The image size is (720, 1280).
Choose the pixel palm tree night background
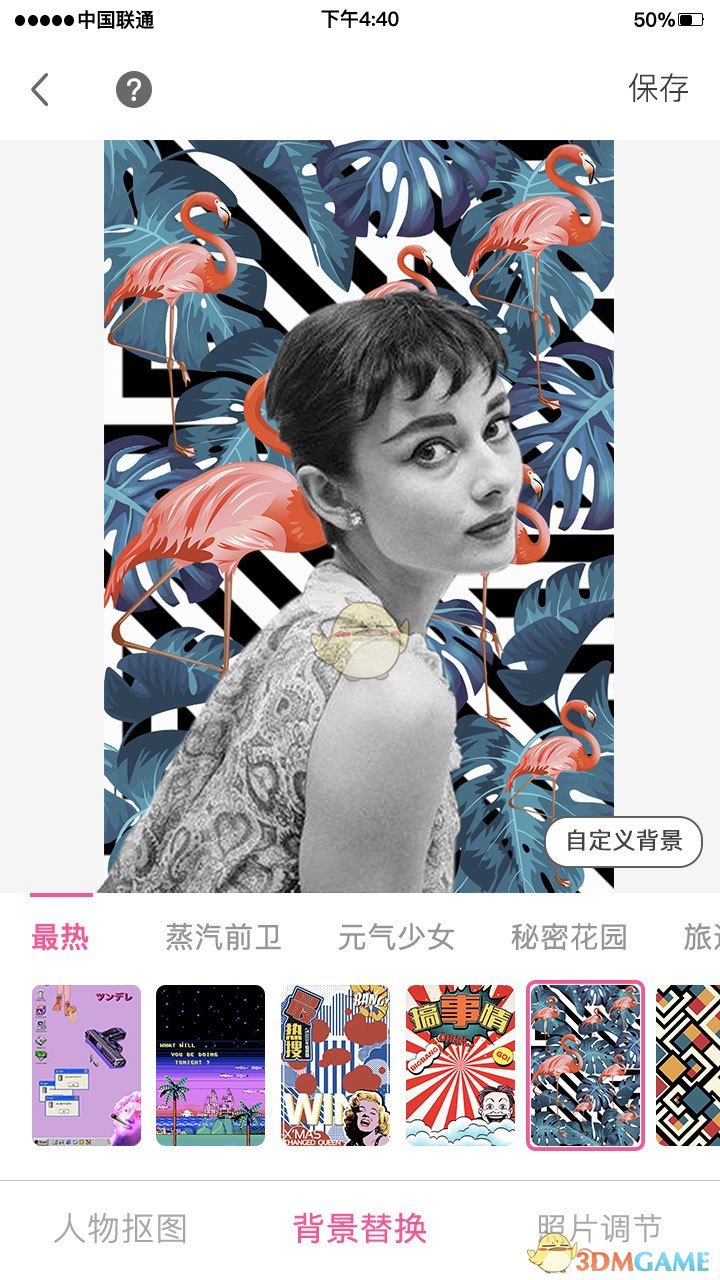click(x=211, y=1065)
